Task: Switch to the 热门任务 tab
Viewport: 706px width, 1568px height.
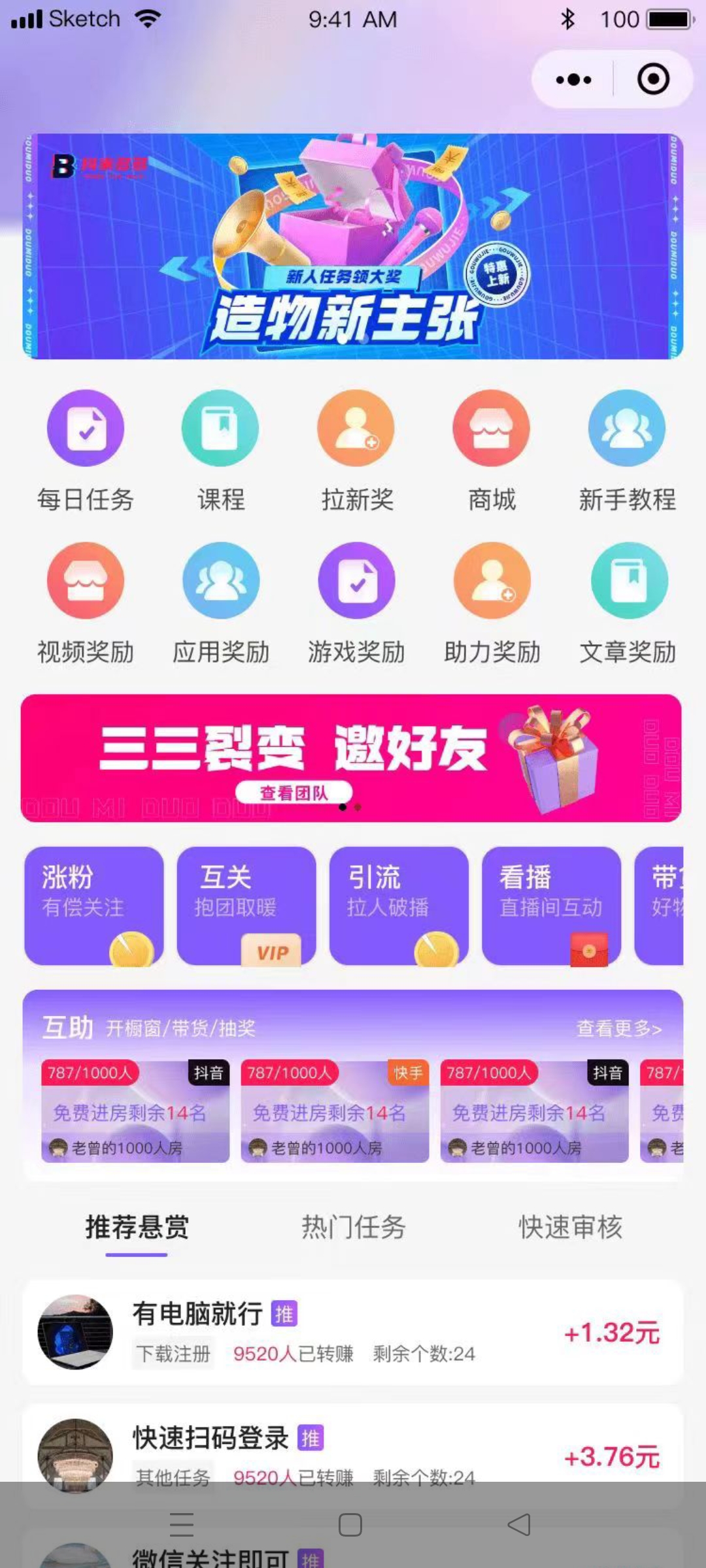Action: click(x=353, y=1227)
